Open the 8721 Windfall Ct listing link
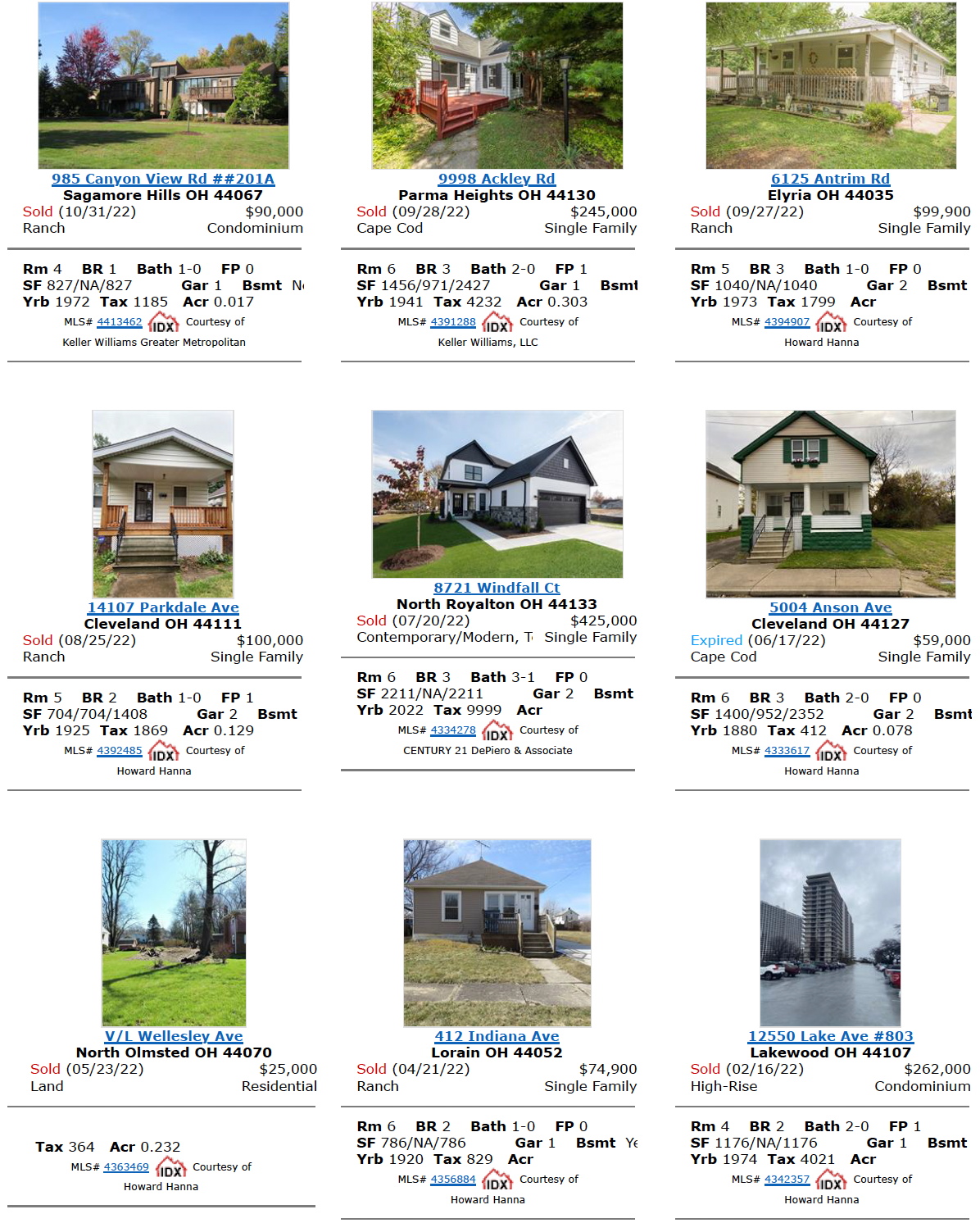 (x=497, y=588)
